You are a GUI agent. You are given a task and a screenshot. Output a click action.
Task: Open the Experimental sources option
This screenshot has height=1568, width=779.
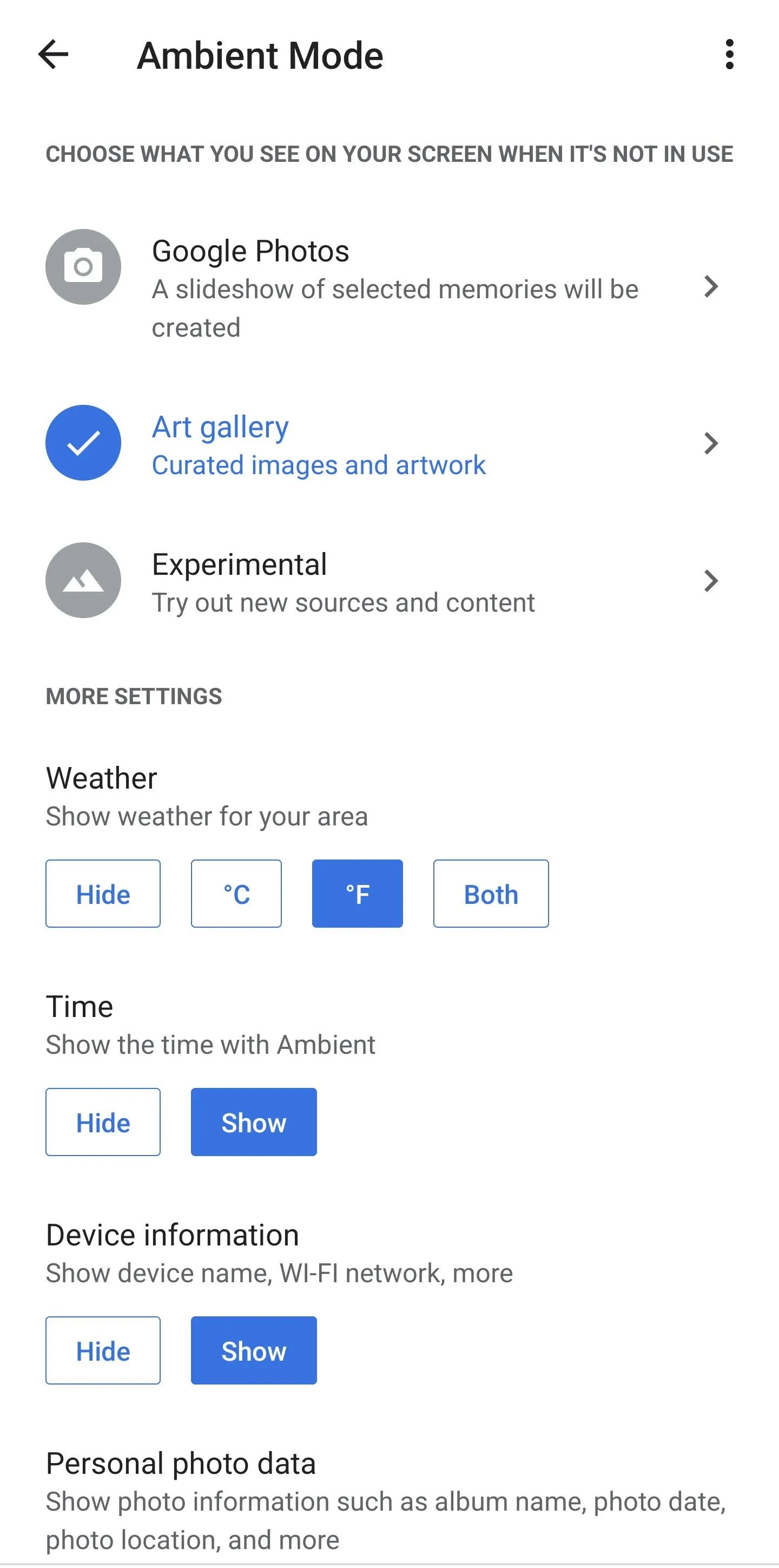point(389,581)
